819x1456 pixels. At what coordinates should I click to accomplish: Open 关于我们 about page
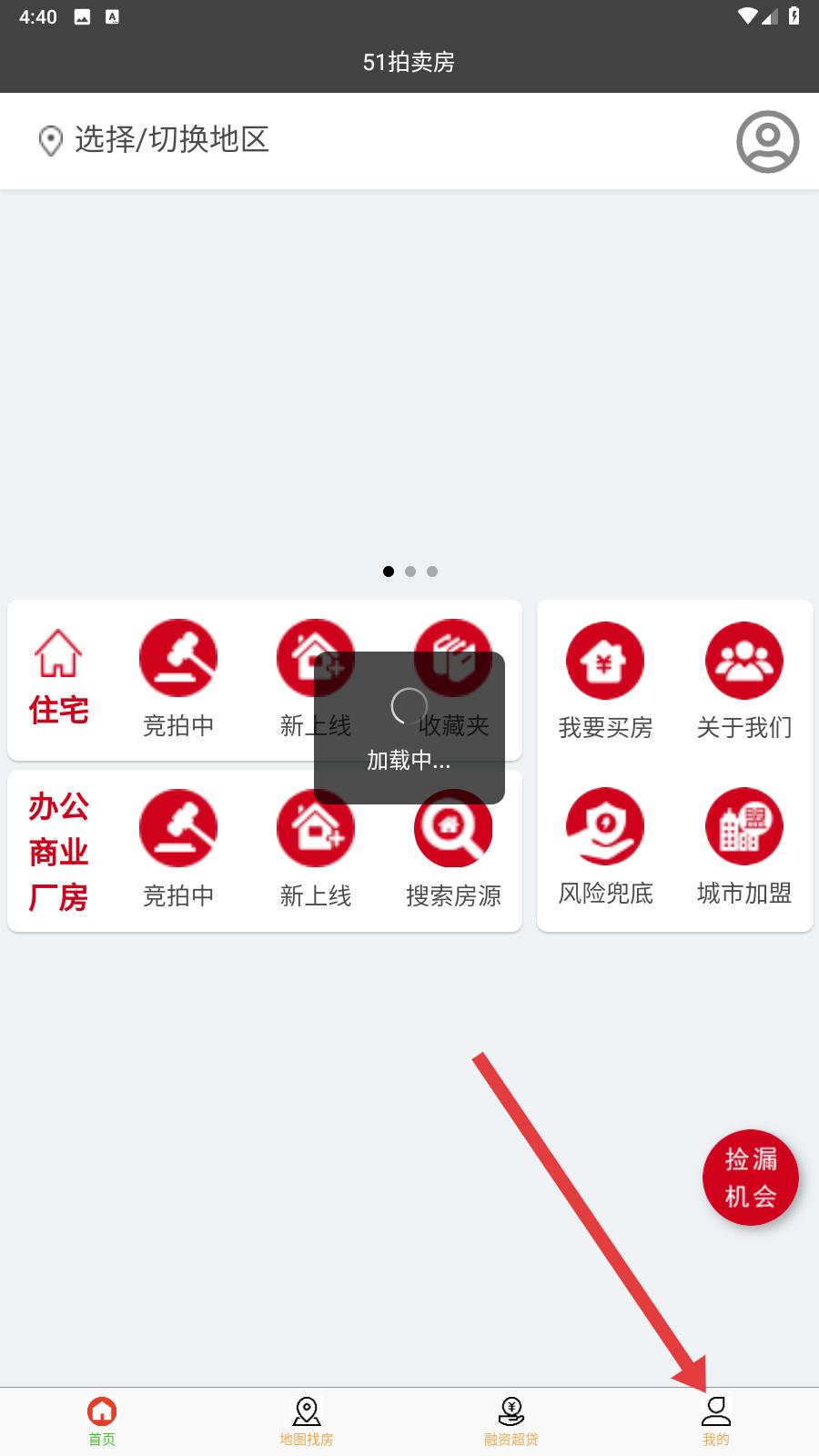744,681
